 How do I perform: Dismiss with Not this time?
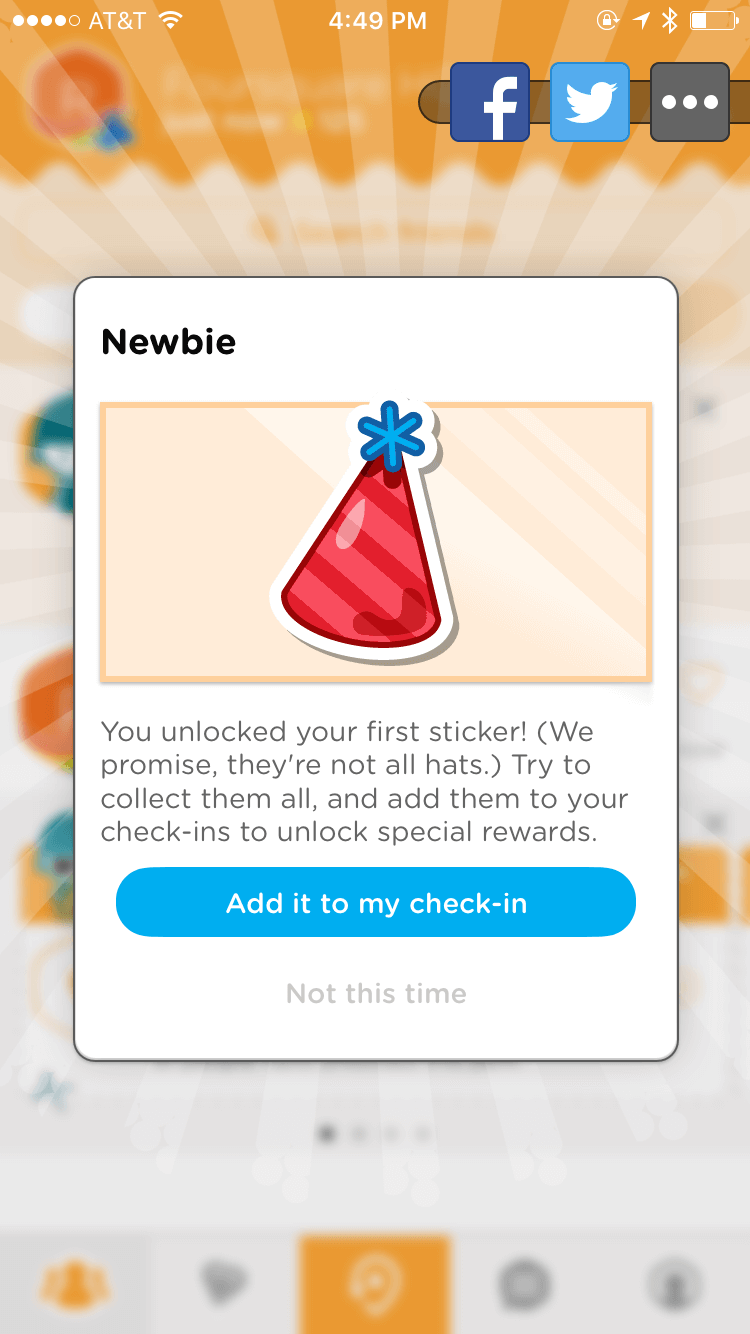(376, 993)
